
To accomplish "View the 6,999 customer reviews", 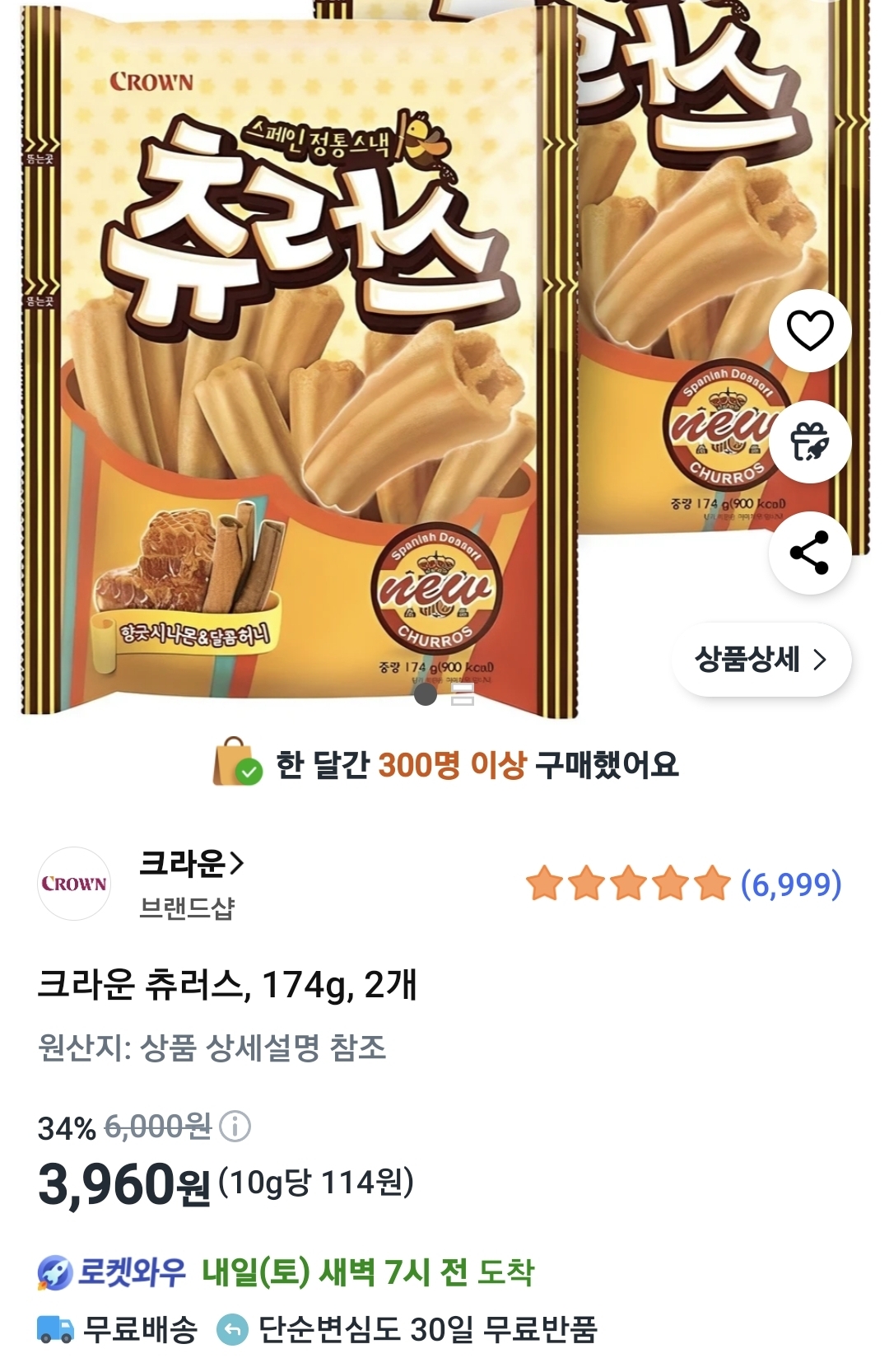I will (x=790, y=884).
